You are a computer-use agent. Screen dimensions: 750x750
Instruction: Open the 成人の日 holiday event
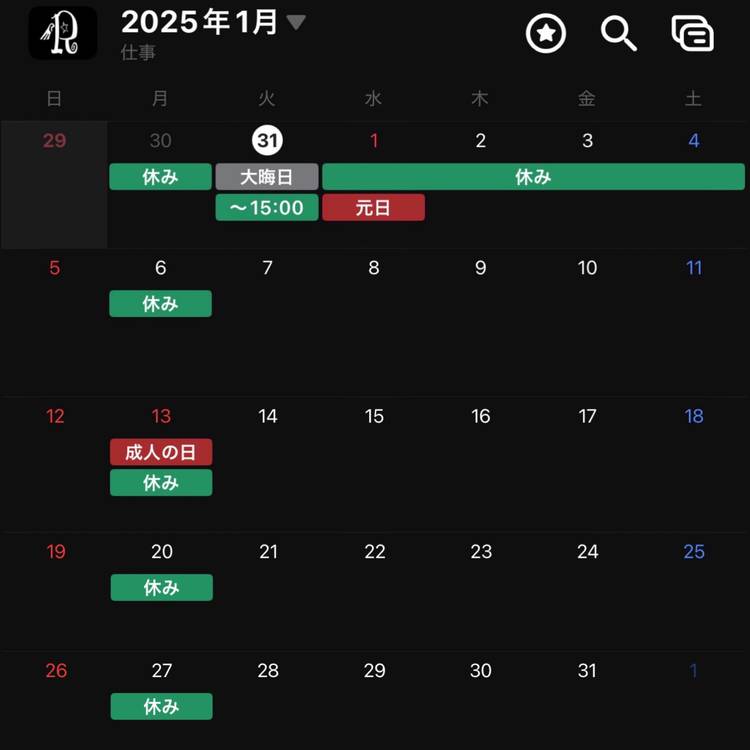(161, 452)
